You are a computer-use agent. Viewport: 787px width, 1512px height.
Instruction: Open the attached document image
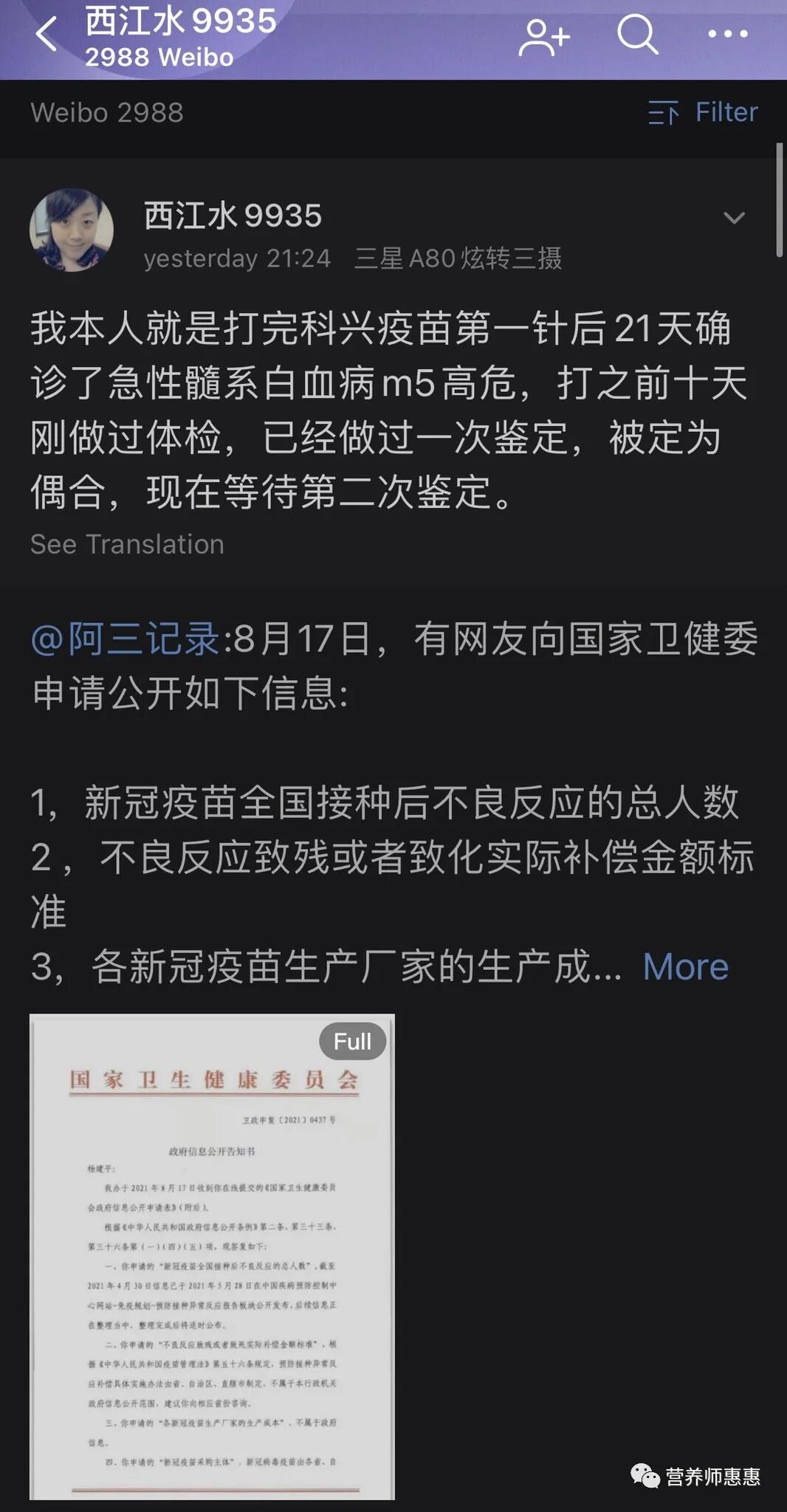(x=212, y=1257)
